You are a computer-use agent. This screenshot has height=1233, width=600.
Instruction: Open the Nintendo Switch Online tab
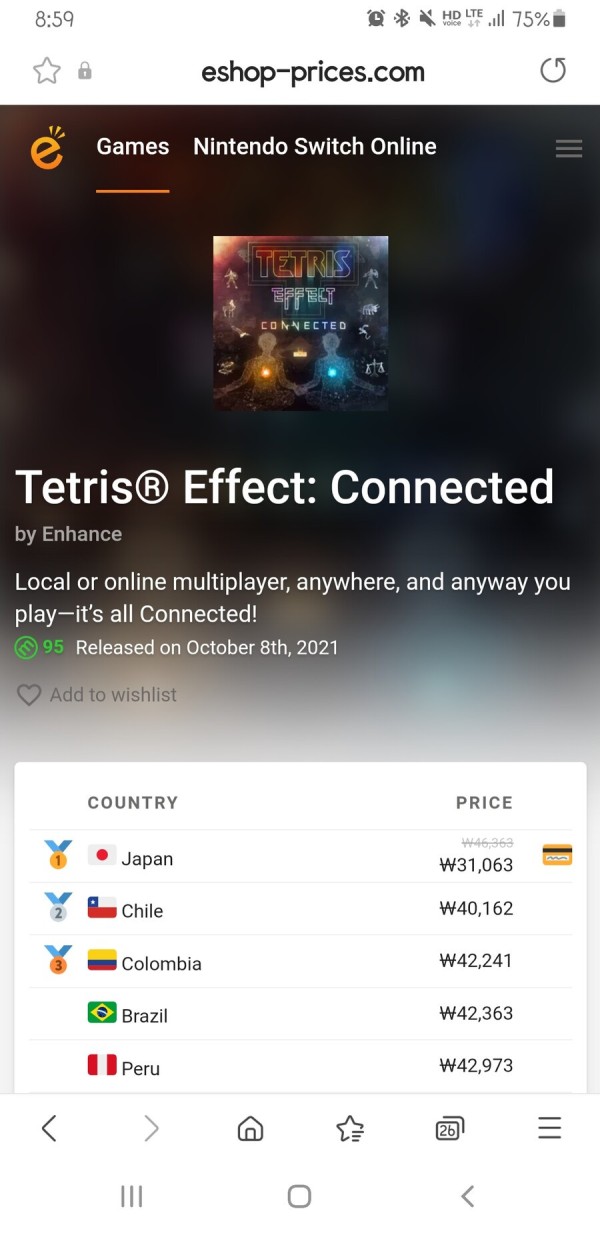pos(314,147)
